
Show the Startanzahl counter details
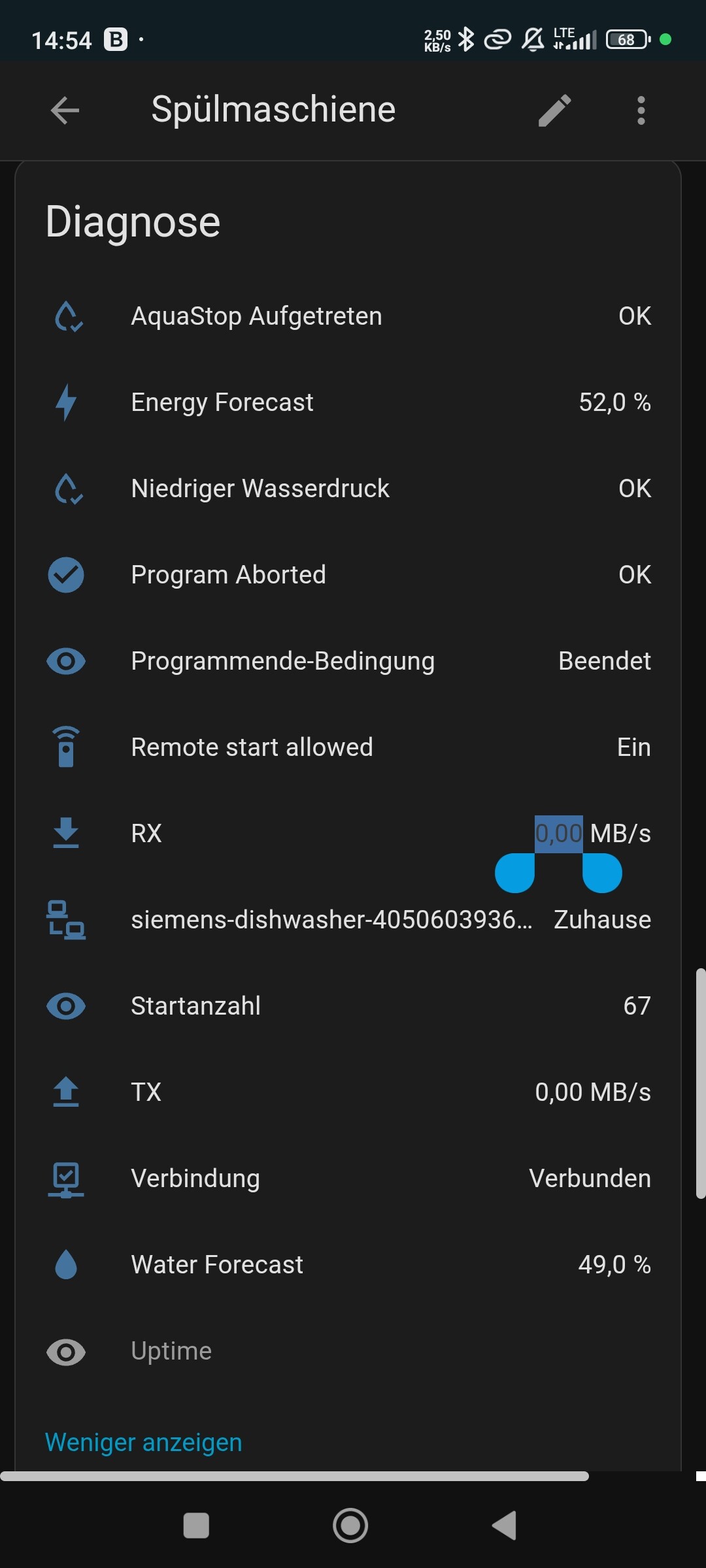[195, 1006]
